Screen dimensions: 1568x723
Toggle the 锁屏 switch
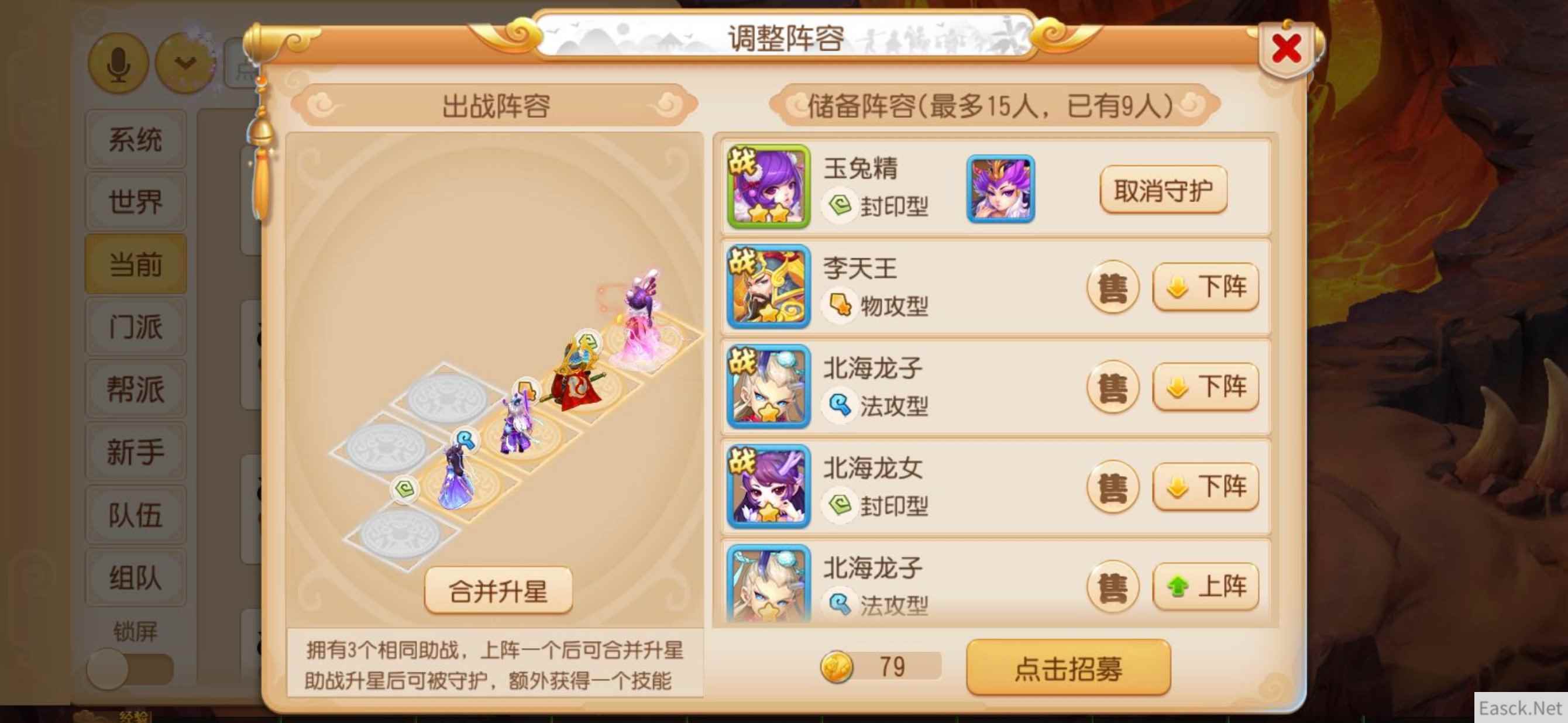click(x=129, y=668)
